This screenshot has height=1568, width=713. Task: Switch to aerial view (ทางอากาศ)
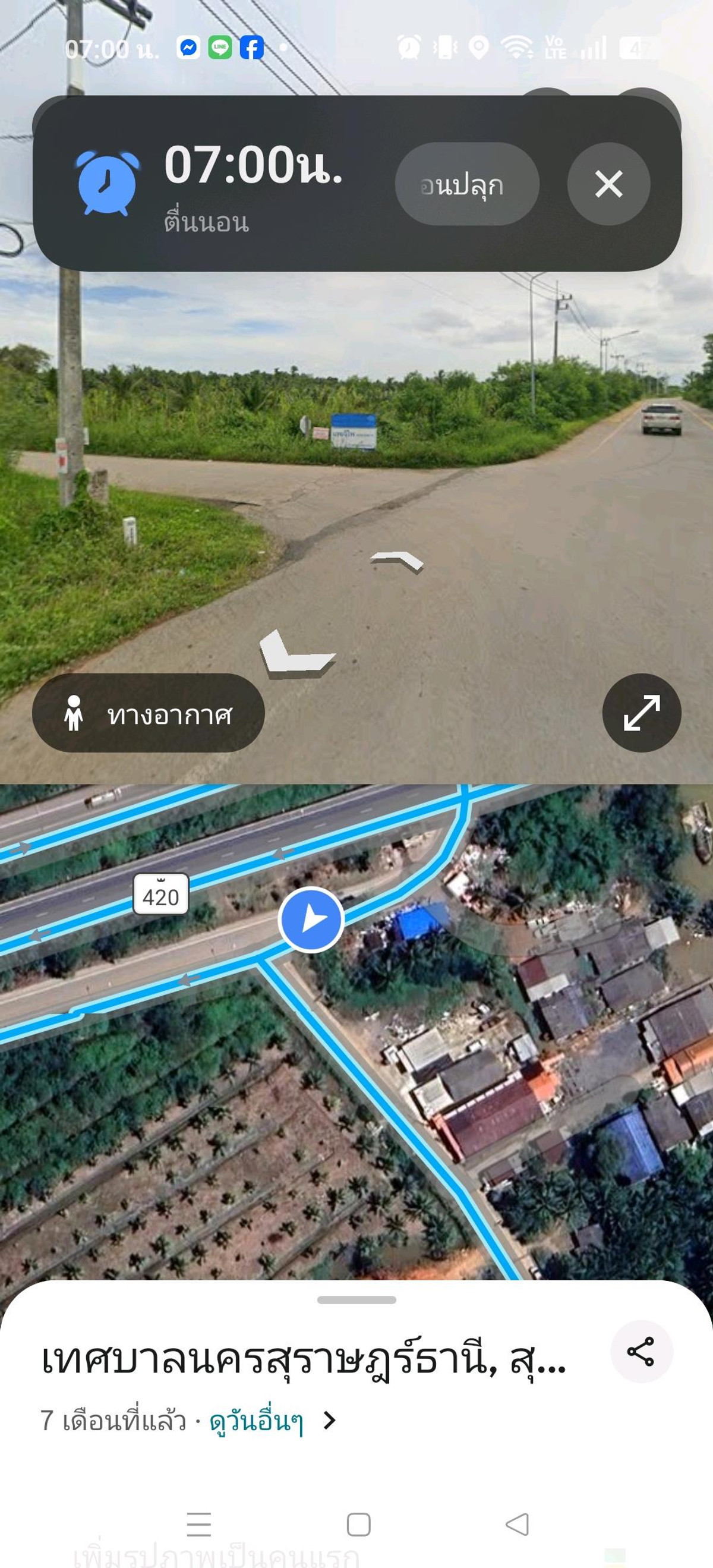(149, 713)
